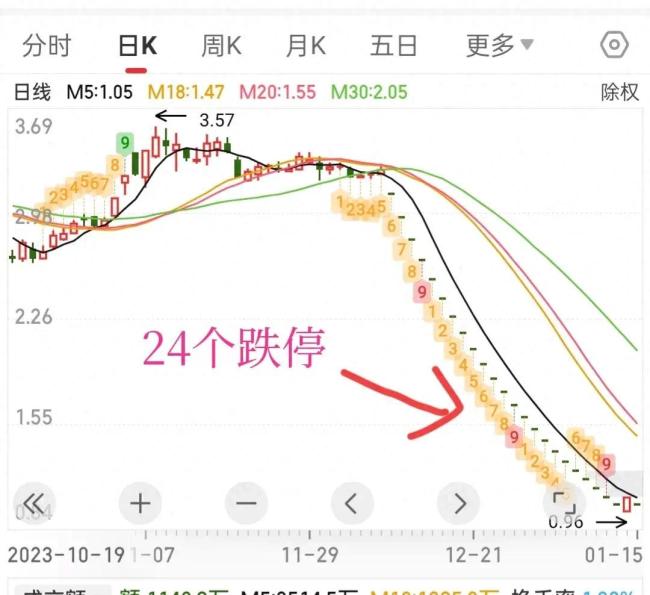Switch to the 周K weekly chart

tap(221, 46)
